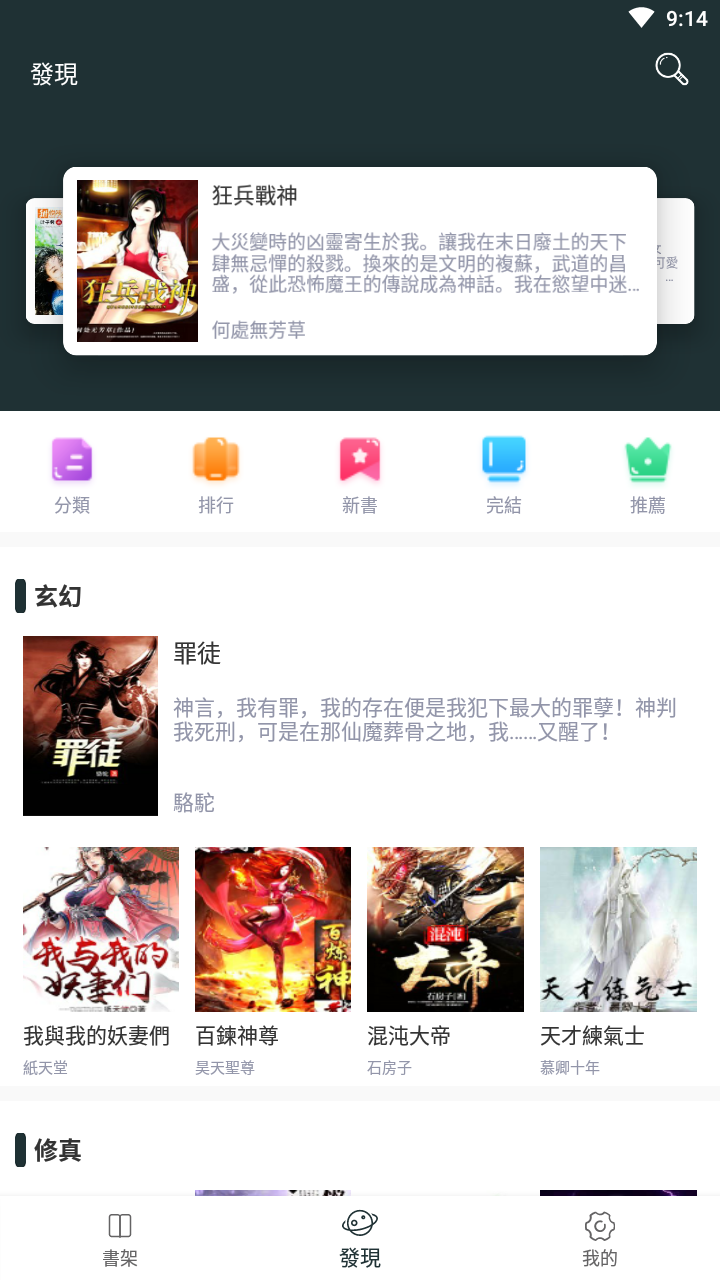This screenshot has height=1280, width=720.
Task: Select the 書架 bookshelf icon in bottom bar
Action: click(x=120, y=1235)
